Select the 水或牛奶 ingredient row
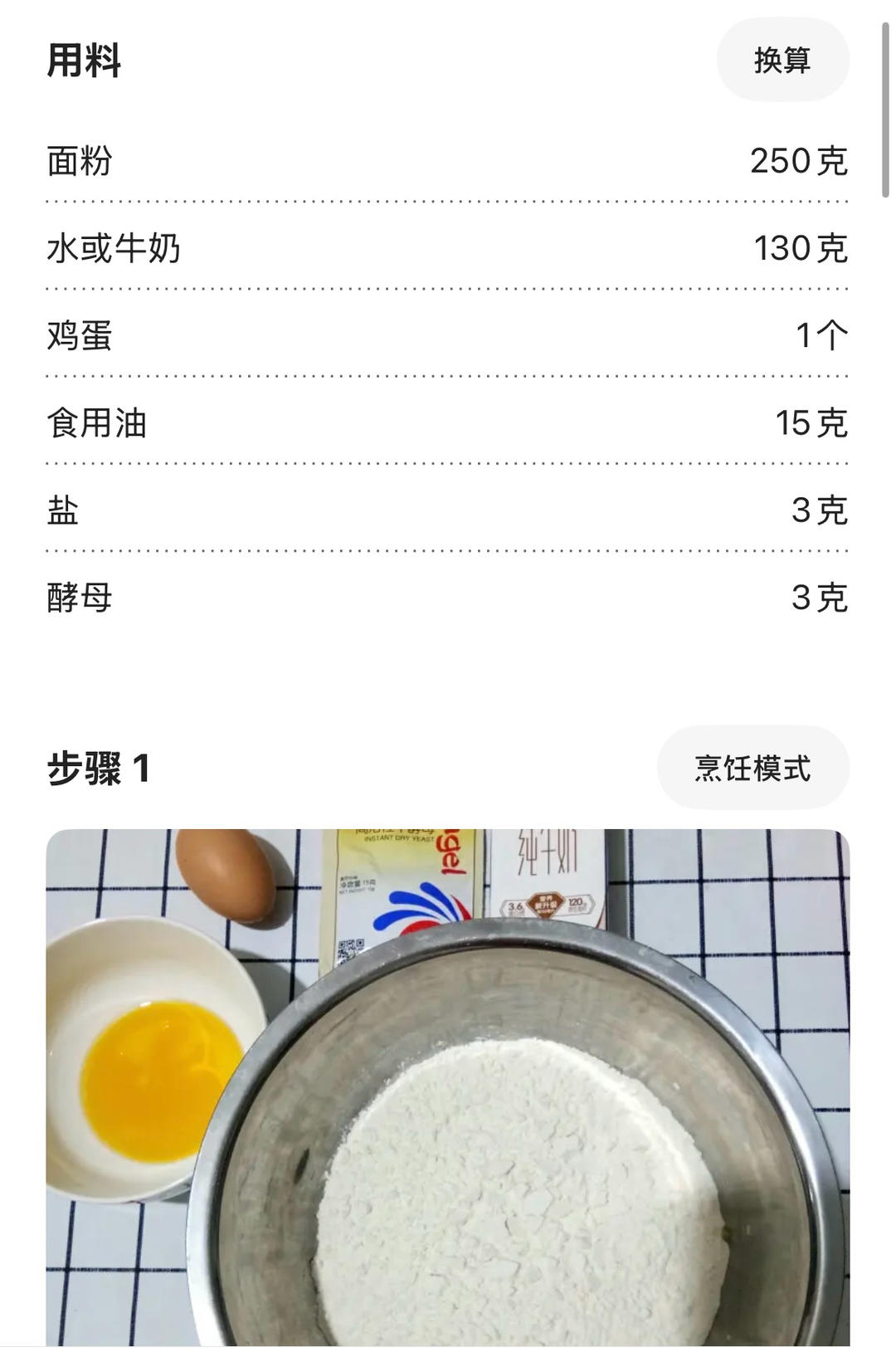The height and width of the screenshot is (1357, 896). pyautogui.click(x=114, y=246)
